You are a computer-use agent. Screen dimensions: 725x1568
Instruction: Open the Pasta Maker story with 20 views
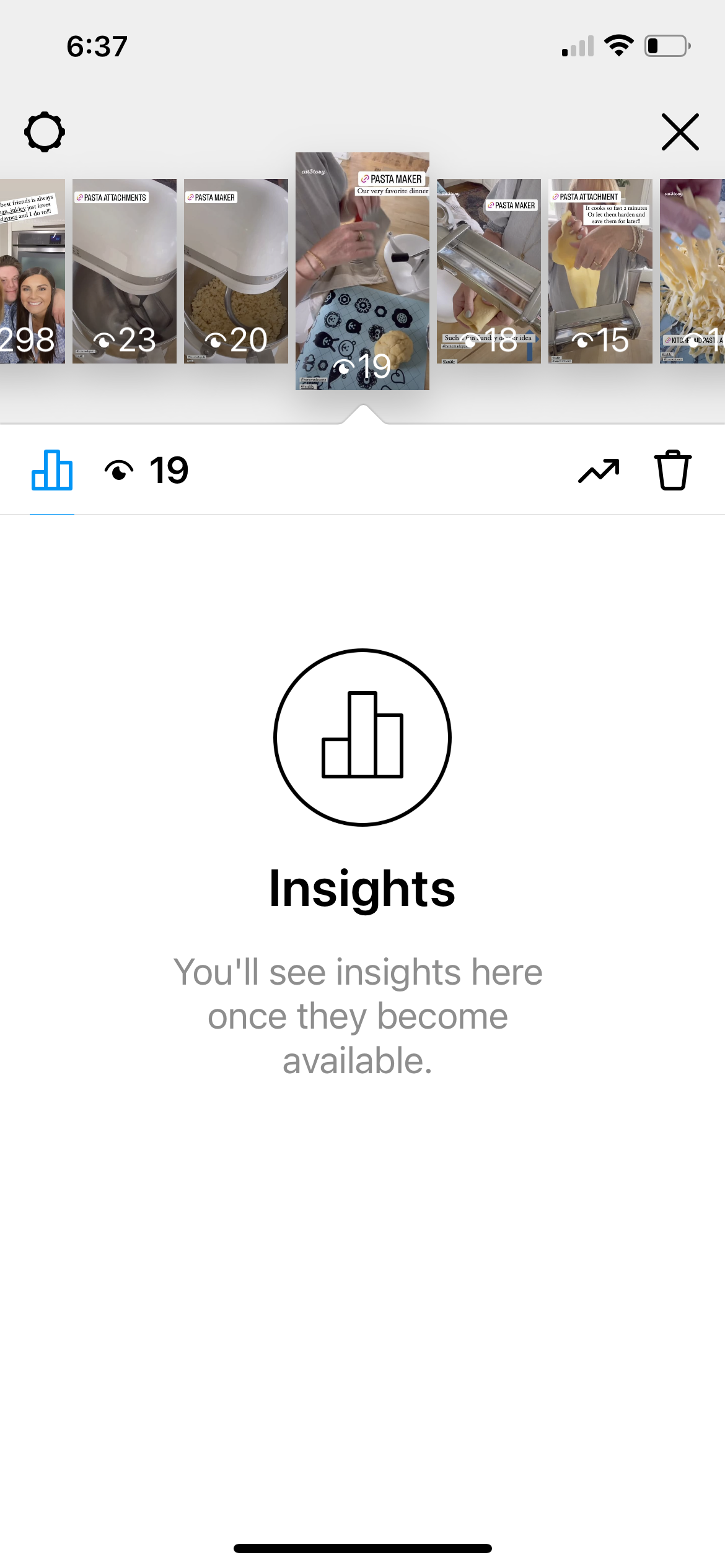pyautogui.click(x=236, y=271)
